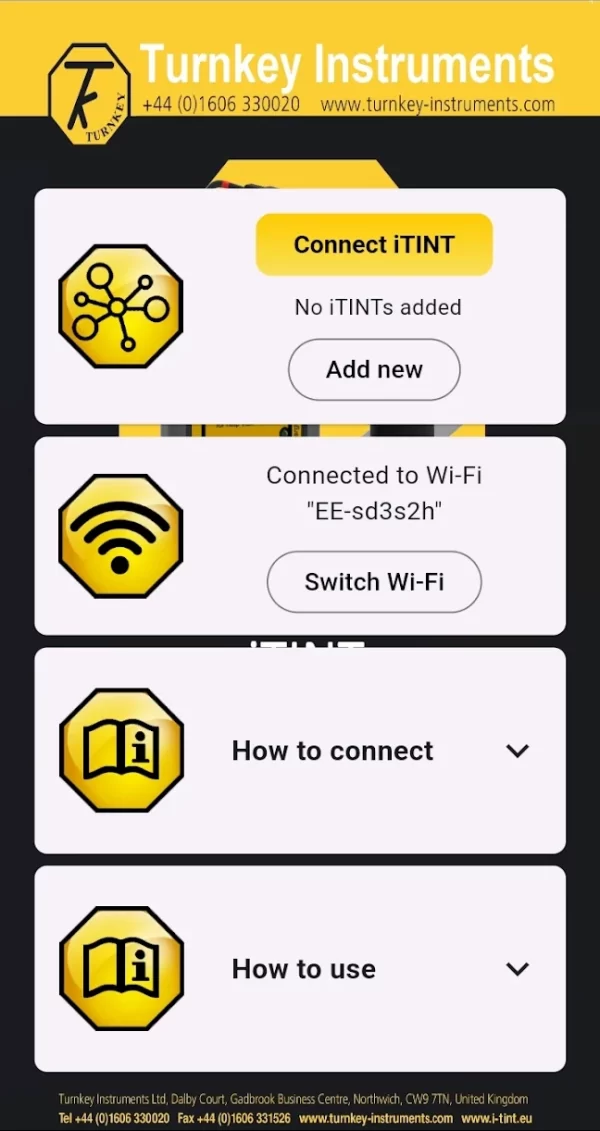Expand the How to use section
Image resolution: width=600 pixels, height=1131 pixels.
[x=300, y=969]
